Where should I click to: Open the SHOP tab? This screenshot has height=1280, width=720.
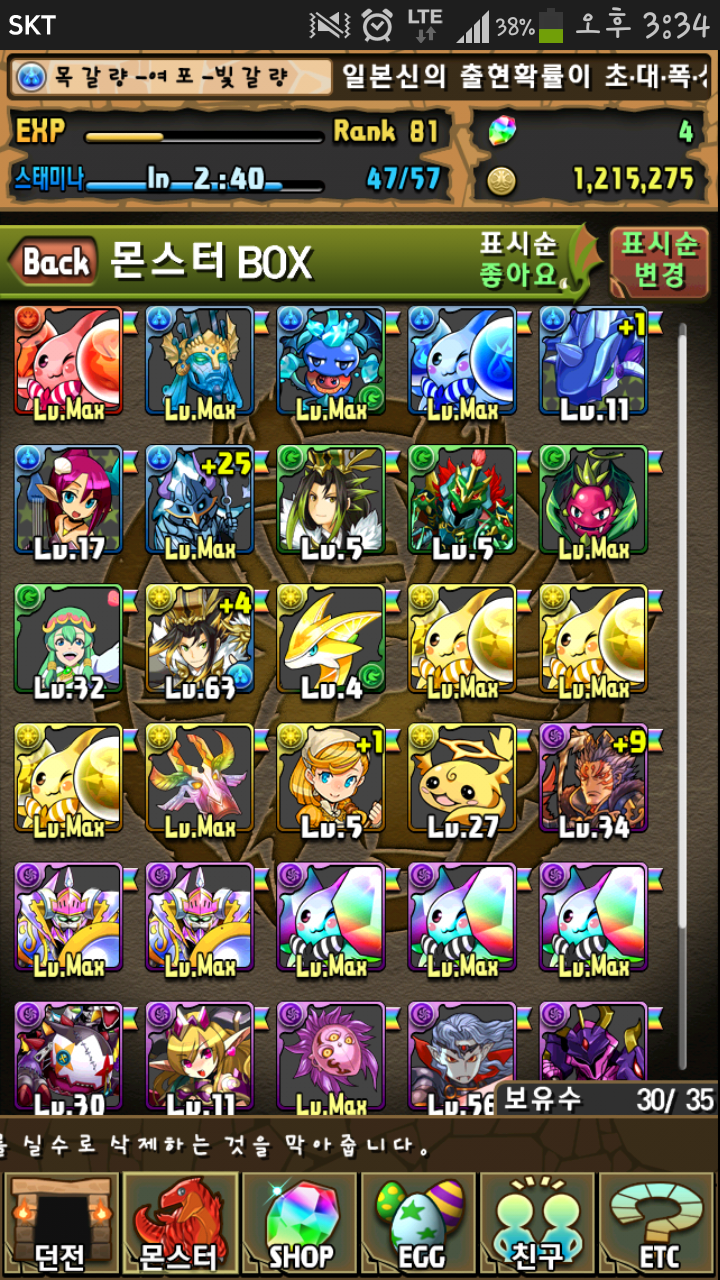[301, 1225]
